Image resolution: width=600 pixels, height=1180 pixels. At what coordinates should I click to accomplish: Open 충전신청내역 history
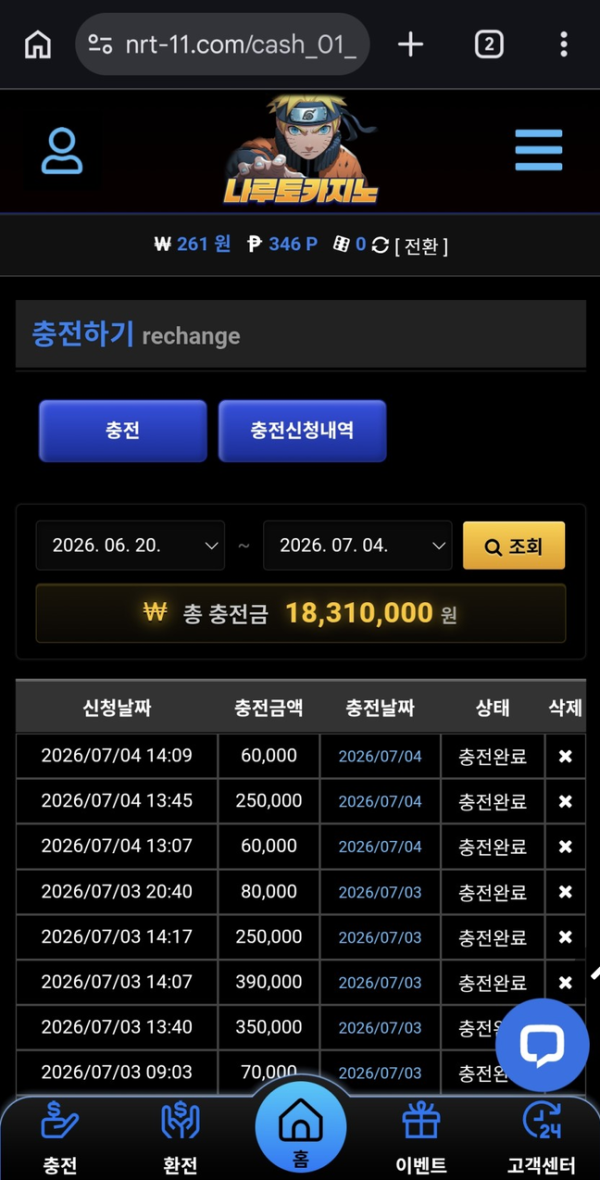coord(302,430)
